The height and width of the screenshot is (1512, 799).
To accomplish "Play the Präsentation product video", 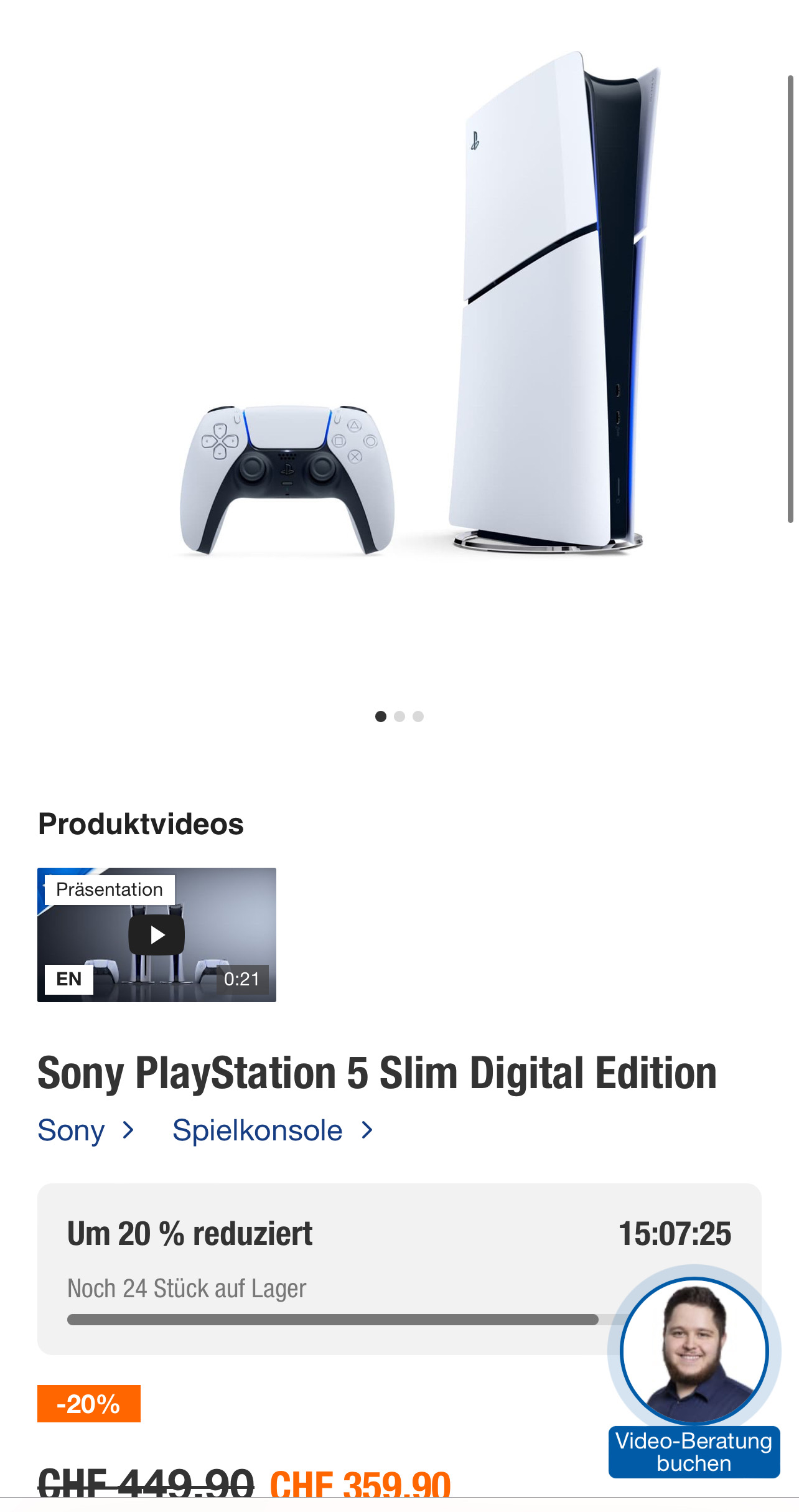I will (x=156, y=934).
